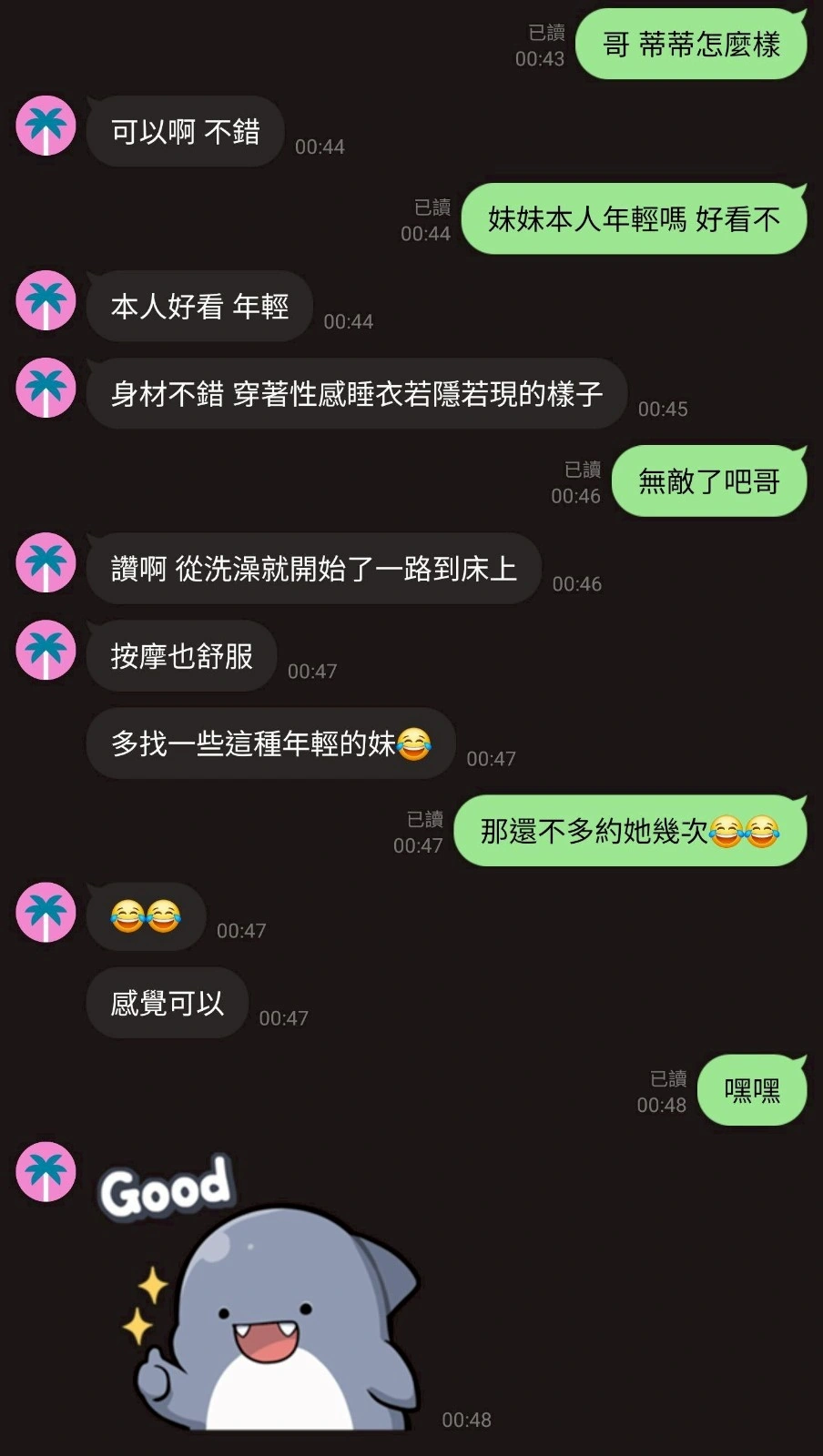Open profile from avatar beside 按摩也舒服
The width and height of the screenshot is (823, 1456).
(x=46, y=650)
